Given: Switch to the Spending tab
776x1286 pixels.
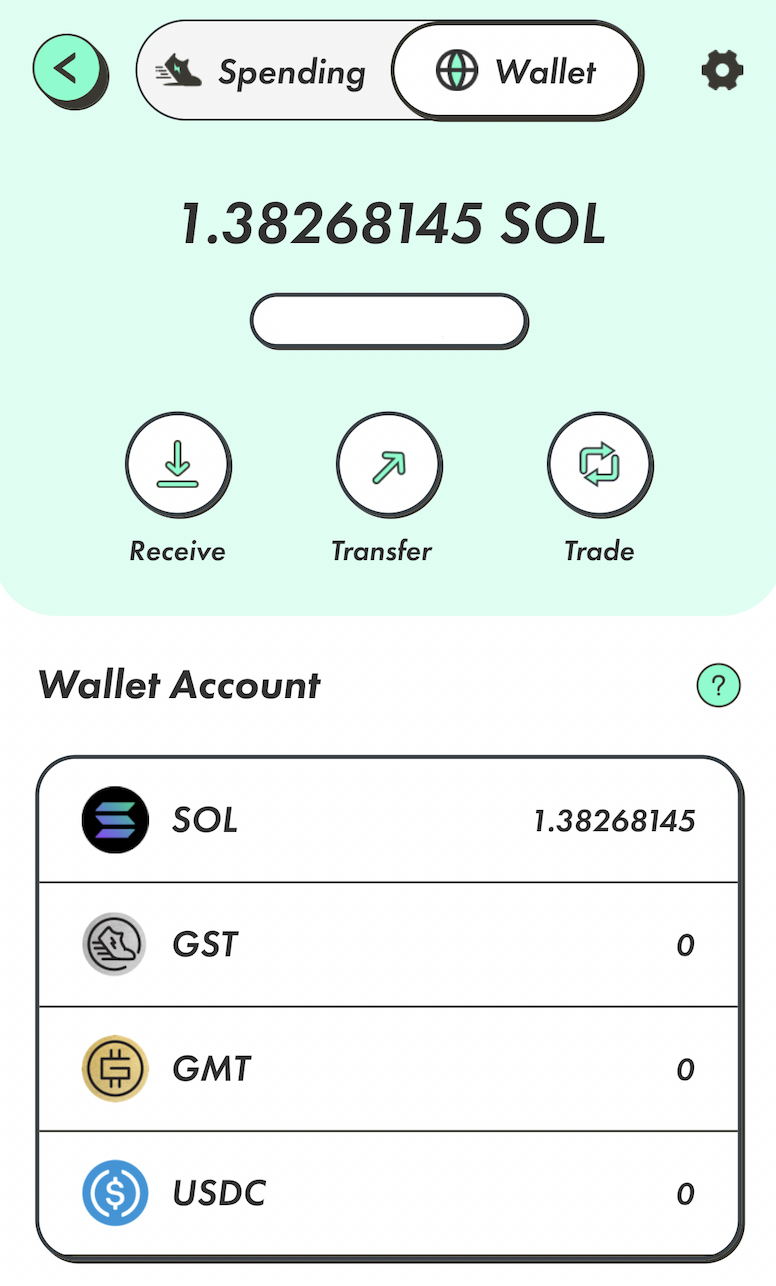Looking at the screenshot, I should 262,72.
